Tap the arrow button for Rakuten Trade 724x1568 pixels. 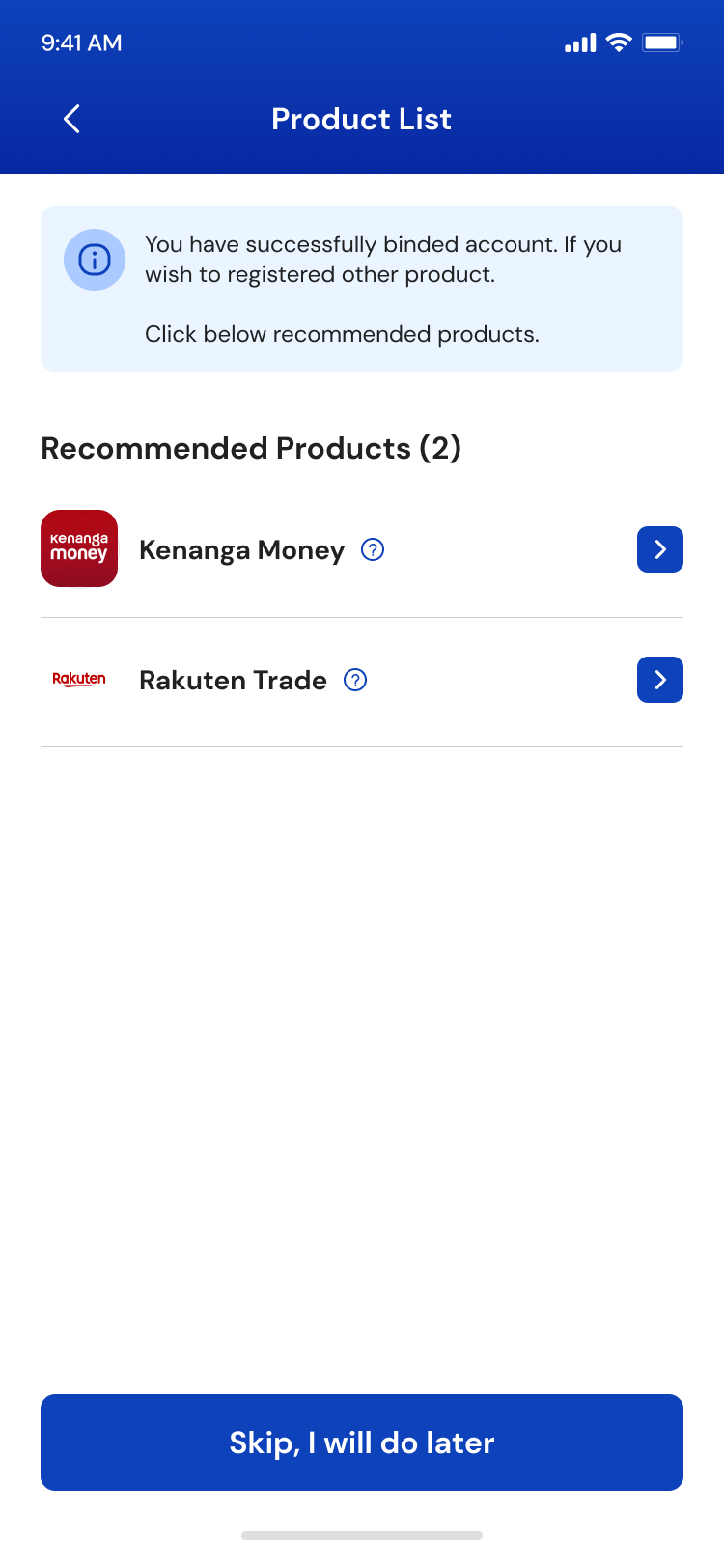[659, 680]
